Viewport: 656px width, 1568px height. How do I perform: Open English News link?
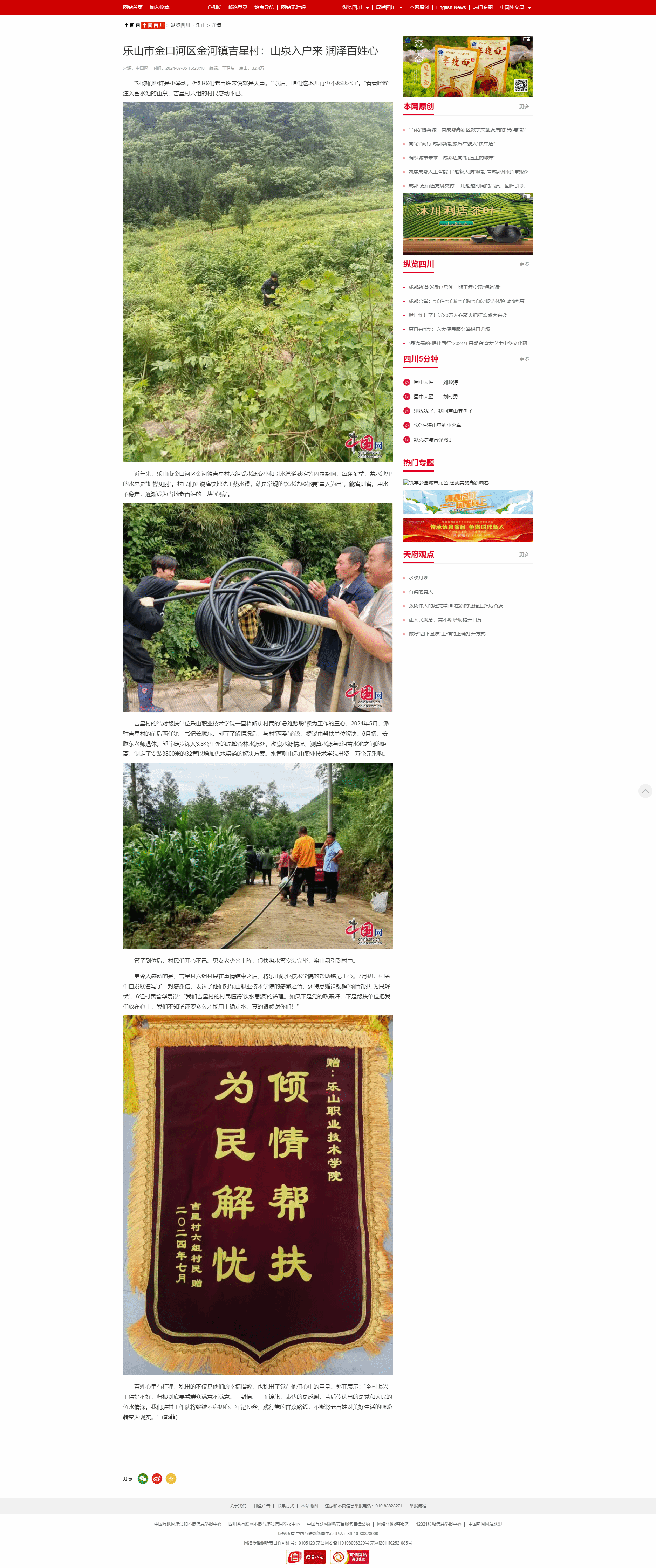coord(451,7)
